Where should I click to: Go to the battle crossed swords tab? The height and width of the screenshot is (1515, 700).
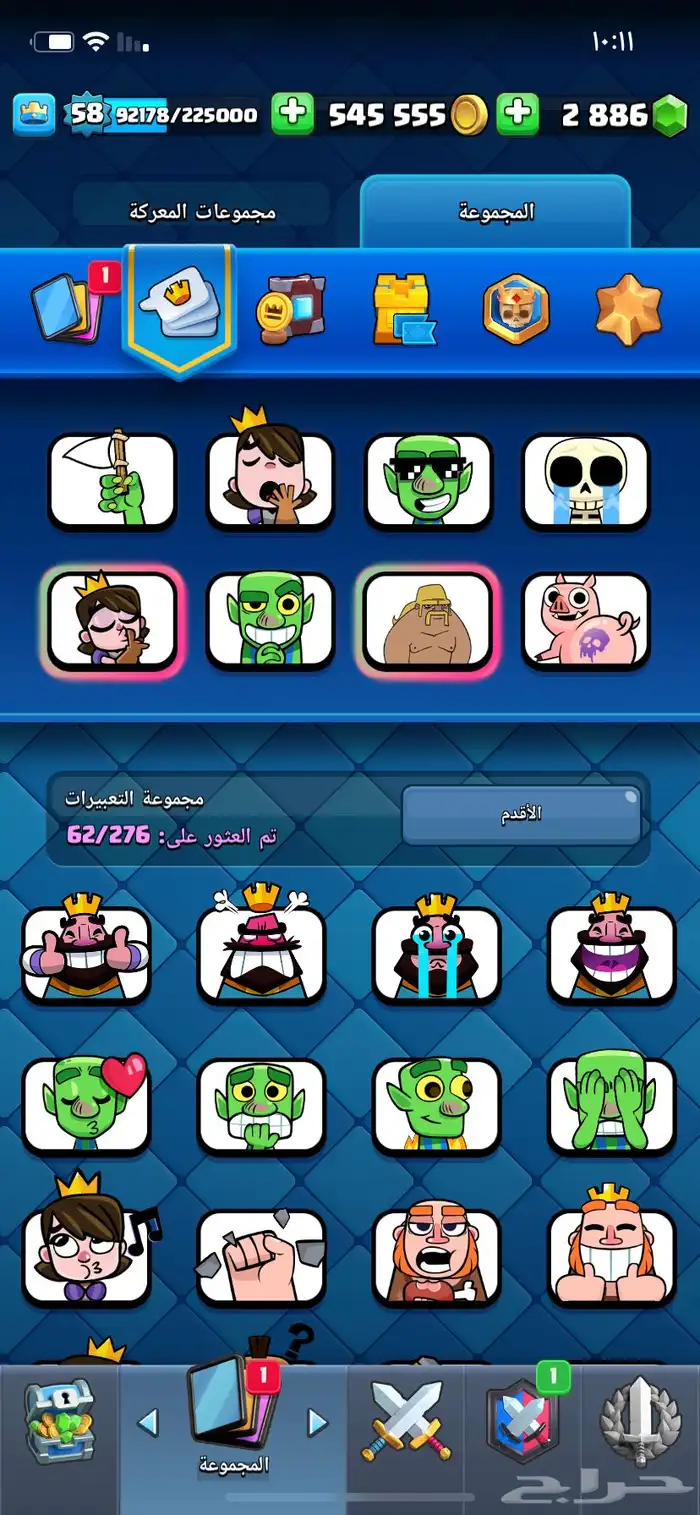(406, 1421)
